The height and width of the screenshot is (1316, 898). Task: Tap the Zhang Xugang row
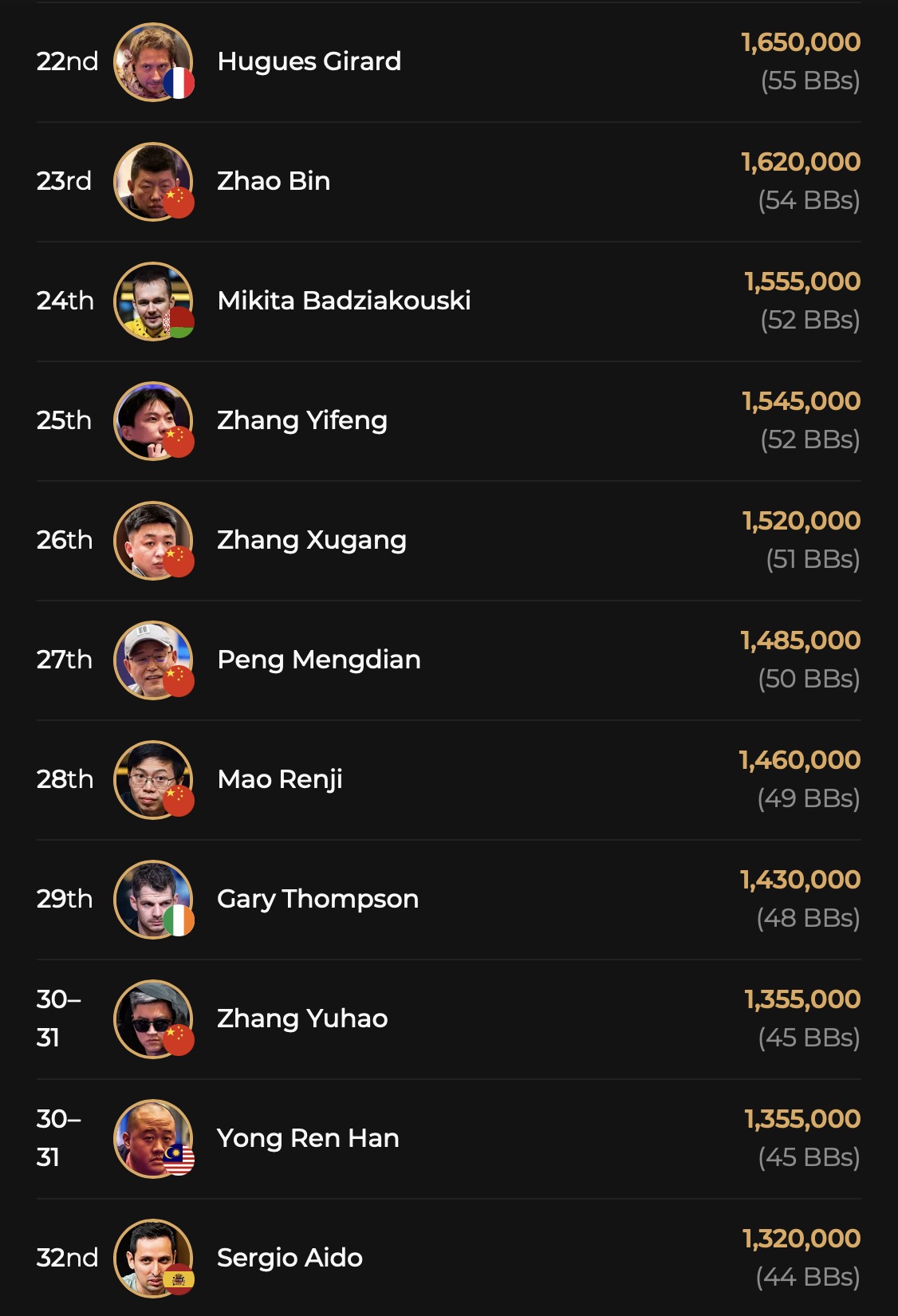[x=312, y=540]
